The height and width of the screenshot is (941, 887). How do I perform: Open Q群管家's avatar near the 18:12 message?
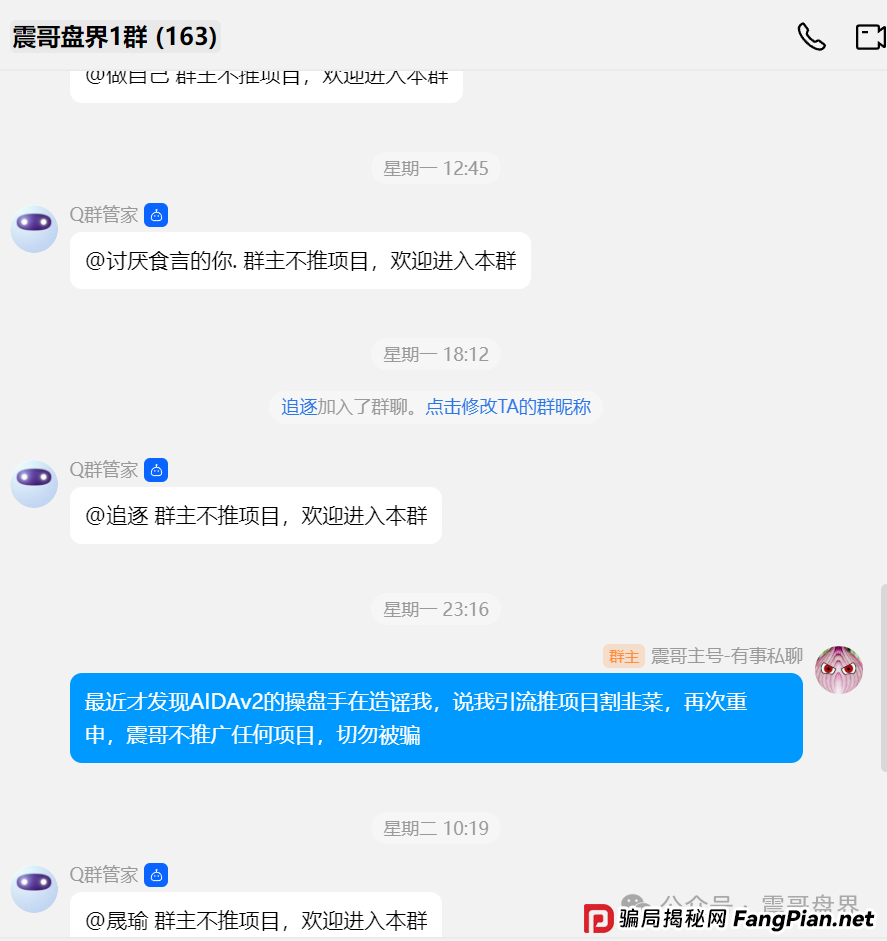[x=34, y=483]
